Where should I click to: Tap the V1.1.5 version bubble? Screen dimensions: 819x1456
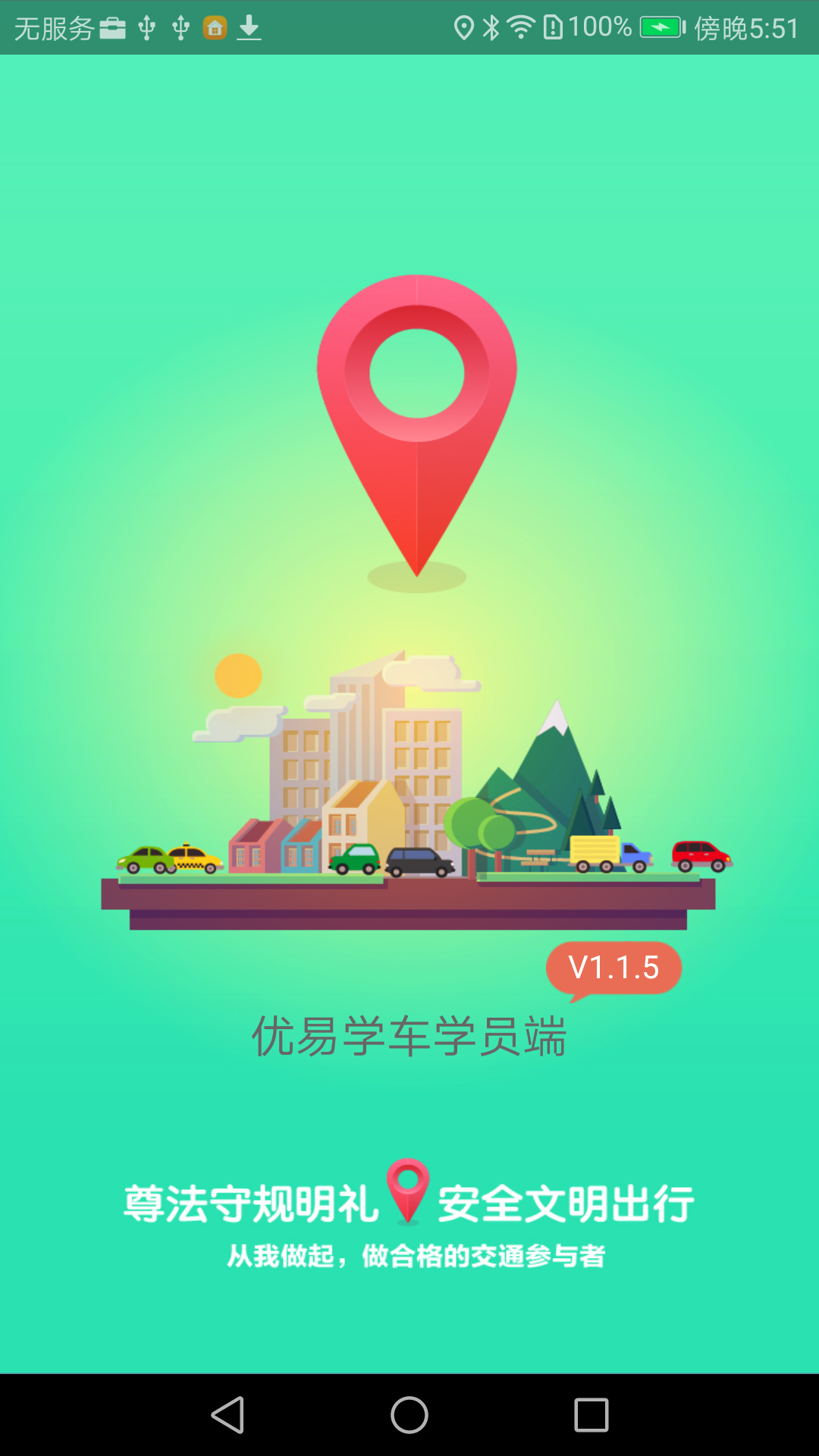click(x=614, y=965)
